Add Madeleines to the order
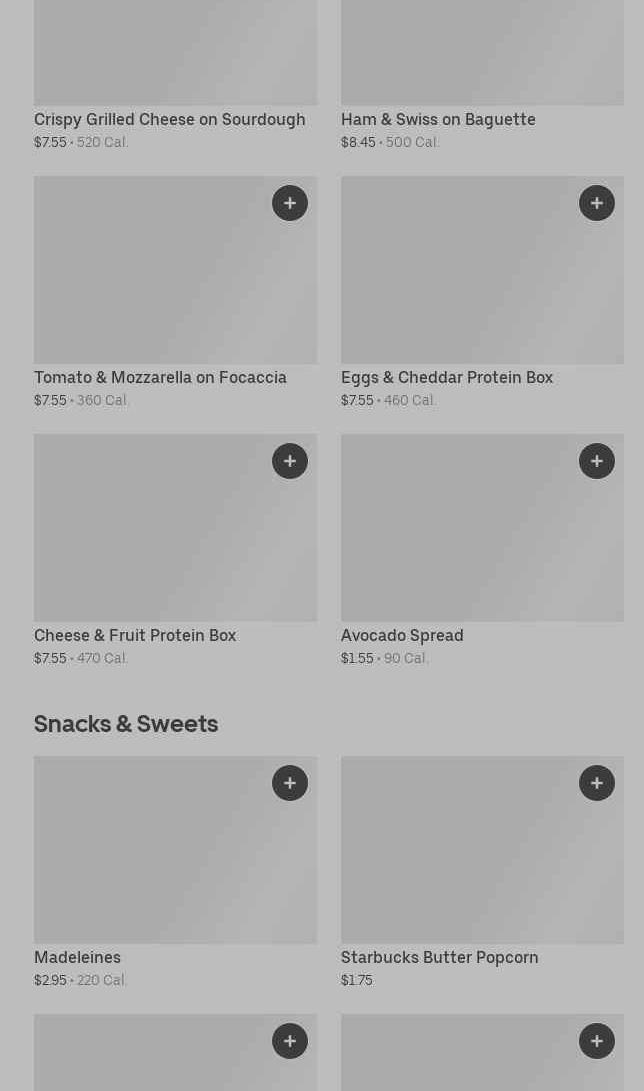Screen dimensions: 644x1091 (290, 783)
